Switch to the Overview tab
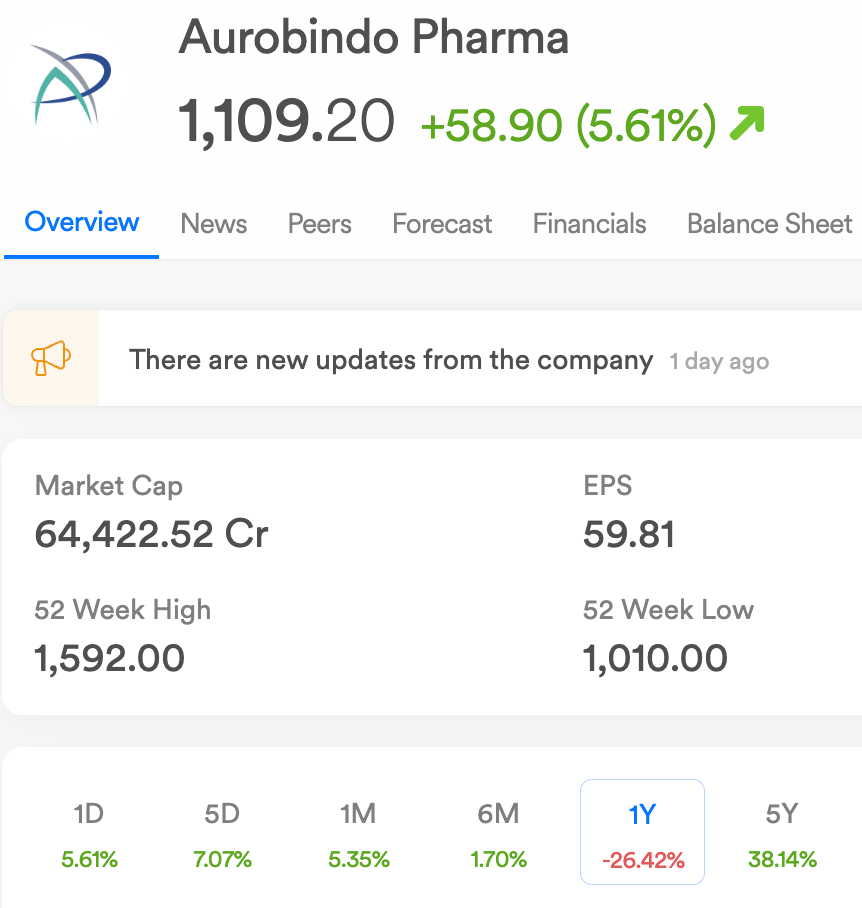 [x=82, y=222]
